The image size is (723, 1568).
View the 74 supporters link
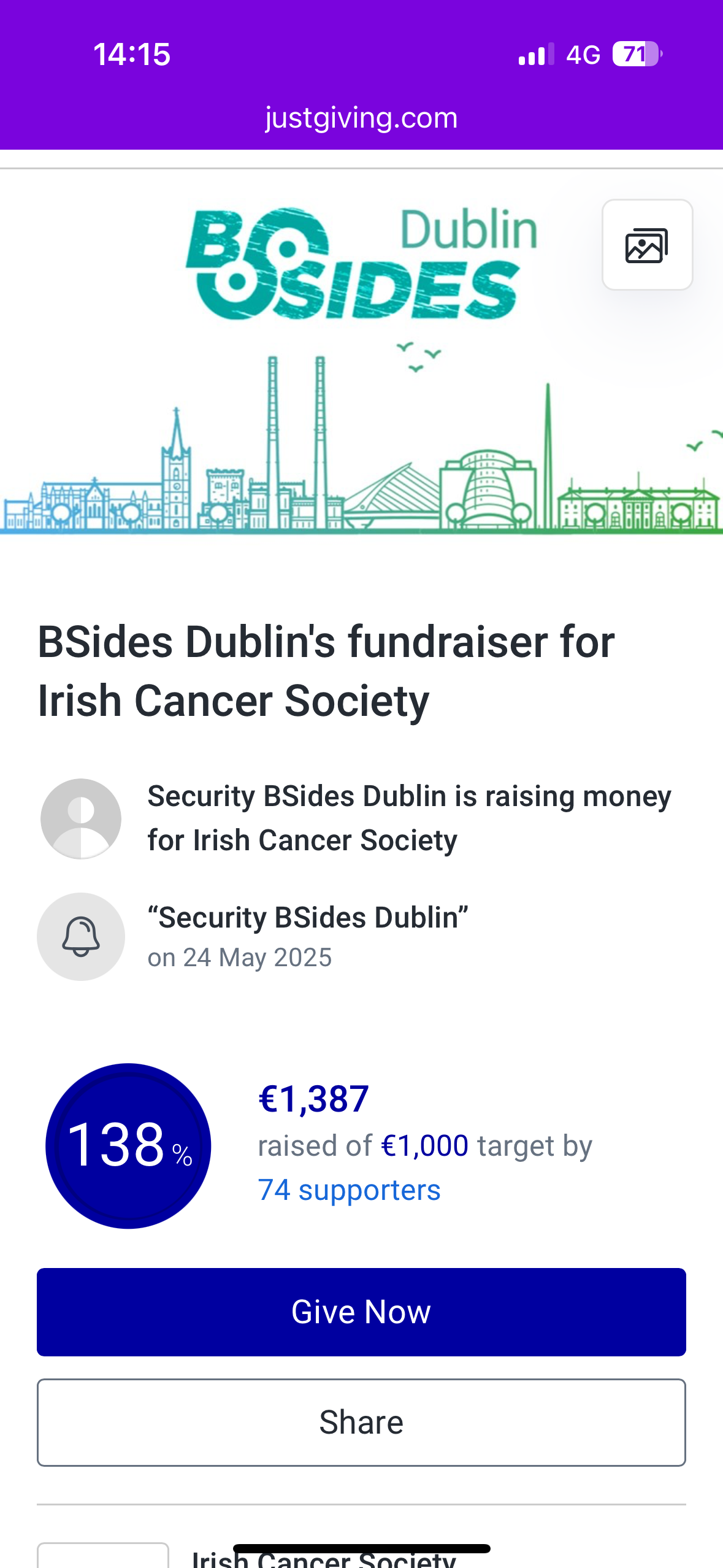coord(349,1189)
